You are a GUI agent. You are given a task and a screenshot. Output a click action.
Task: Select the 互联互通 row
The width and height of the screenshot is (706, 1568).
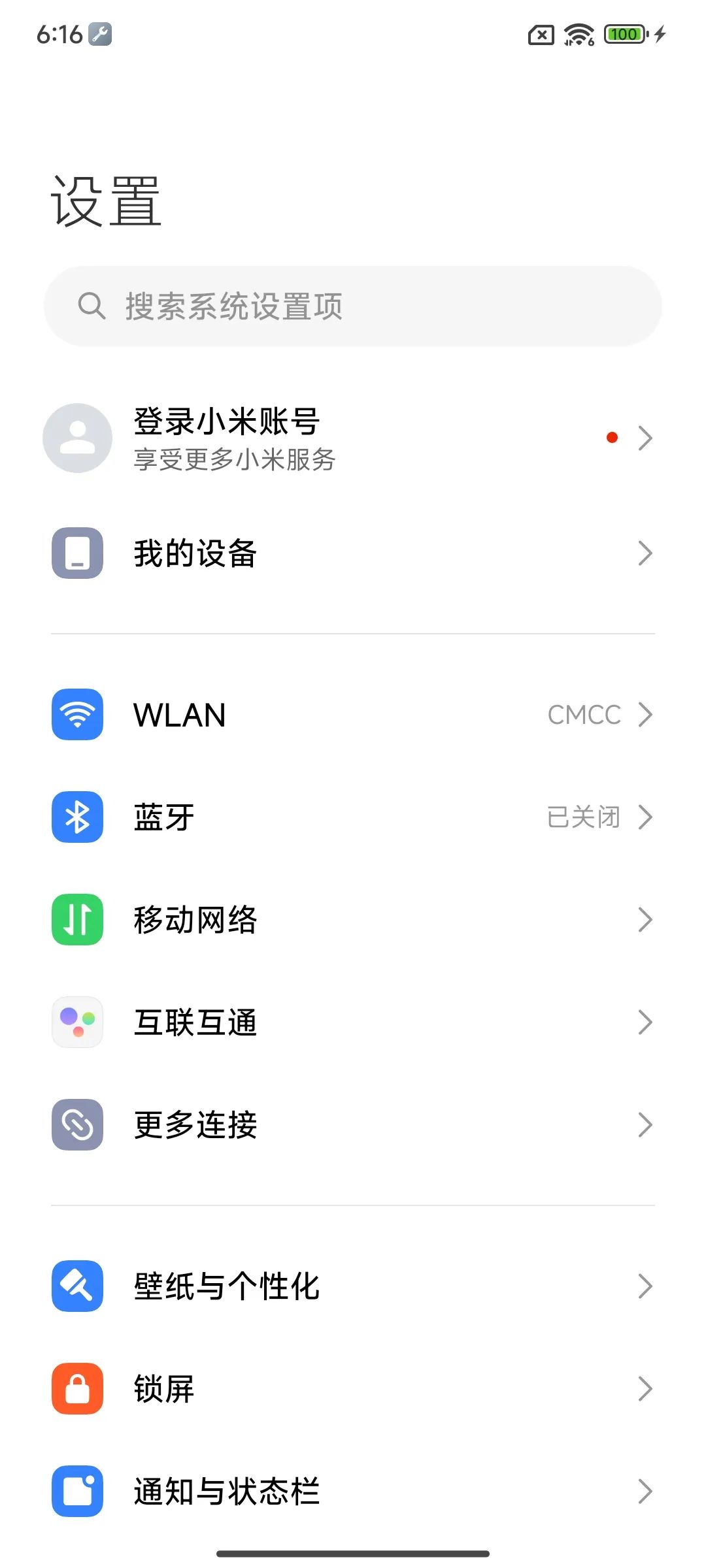point(353,1022)
